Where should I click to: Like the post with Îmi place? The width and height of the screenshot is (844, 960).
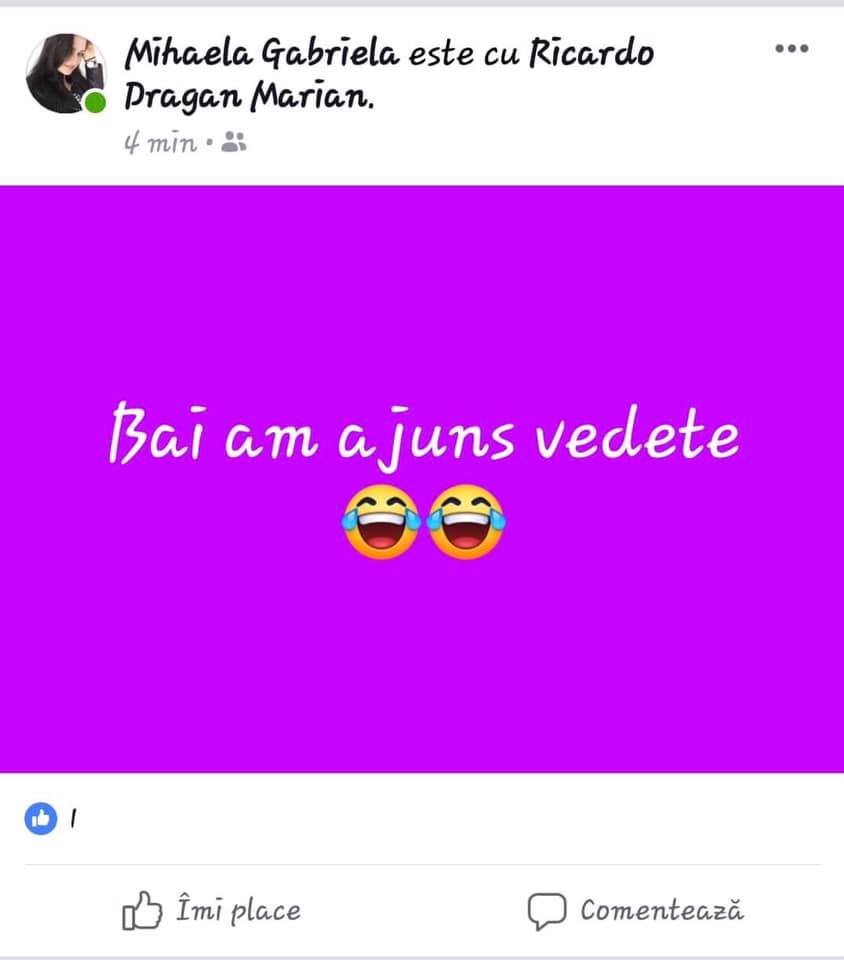click(212, 910)
